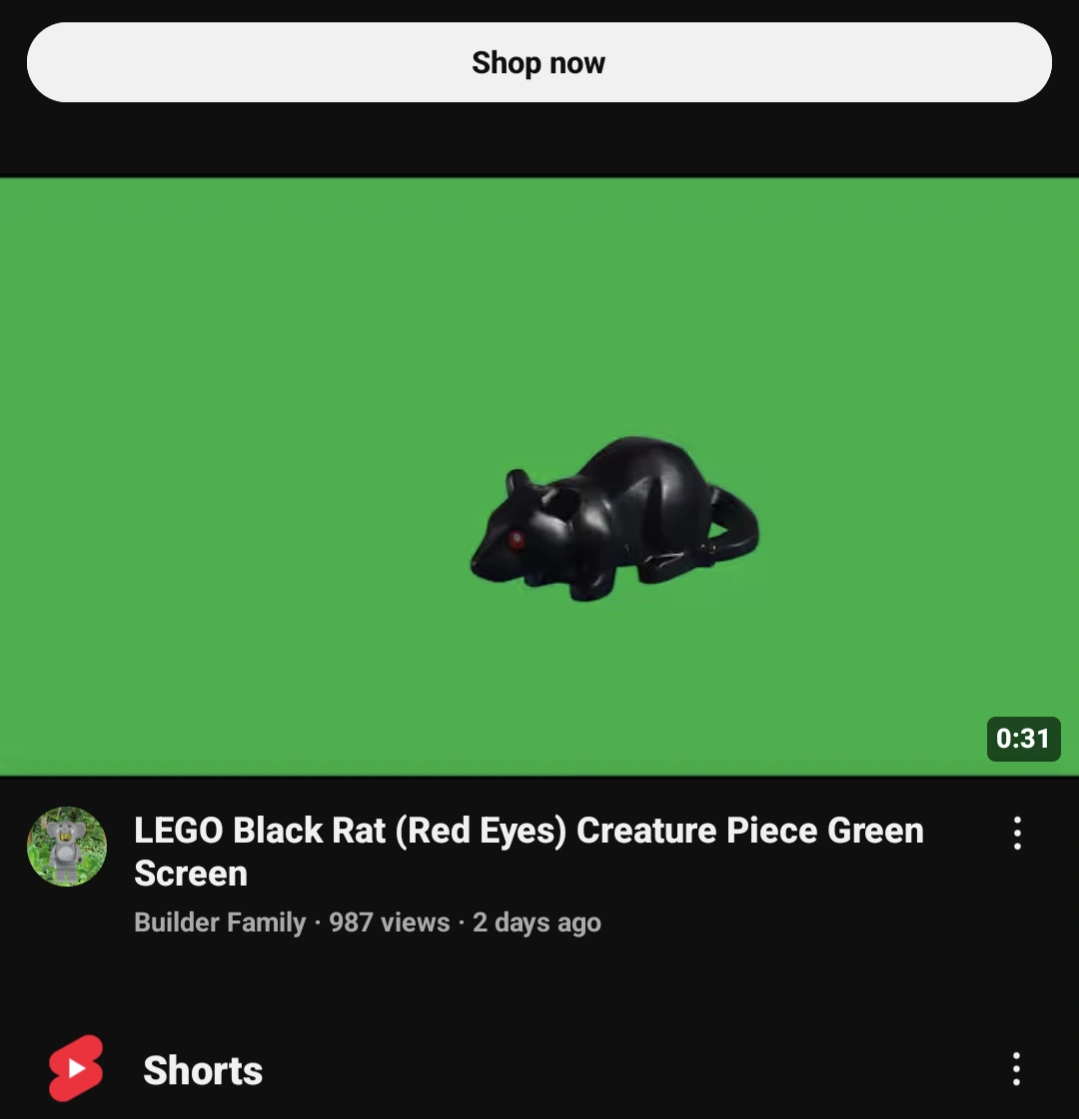Screen dimensions: 1079x1119
Task: Click the Builder Family koala channel avatar
Action: pyautogui.click(x=66, y=846)
